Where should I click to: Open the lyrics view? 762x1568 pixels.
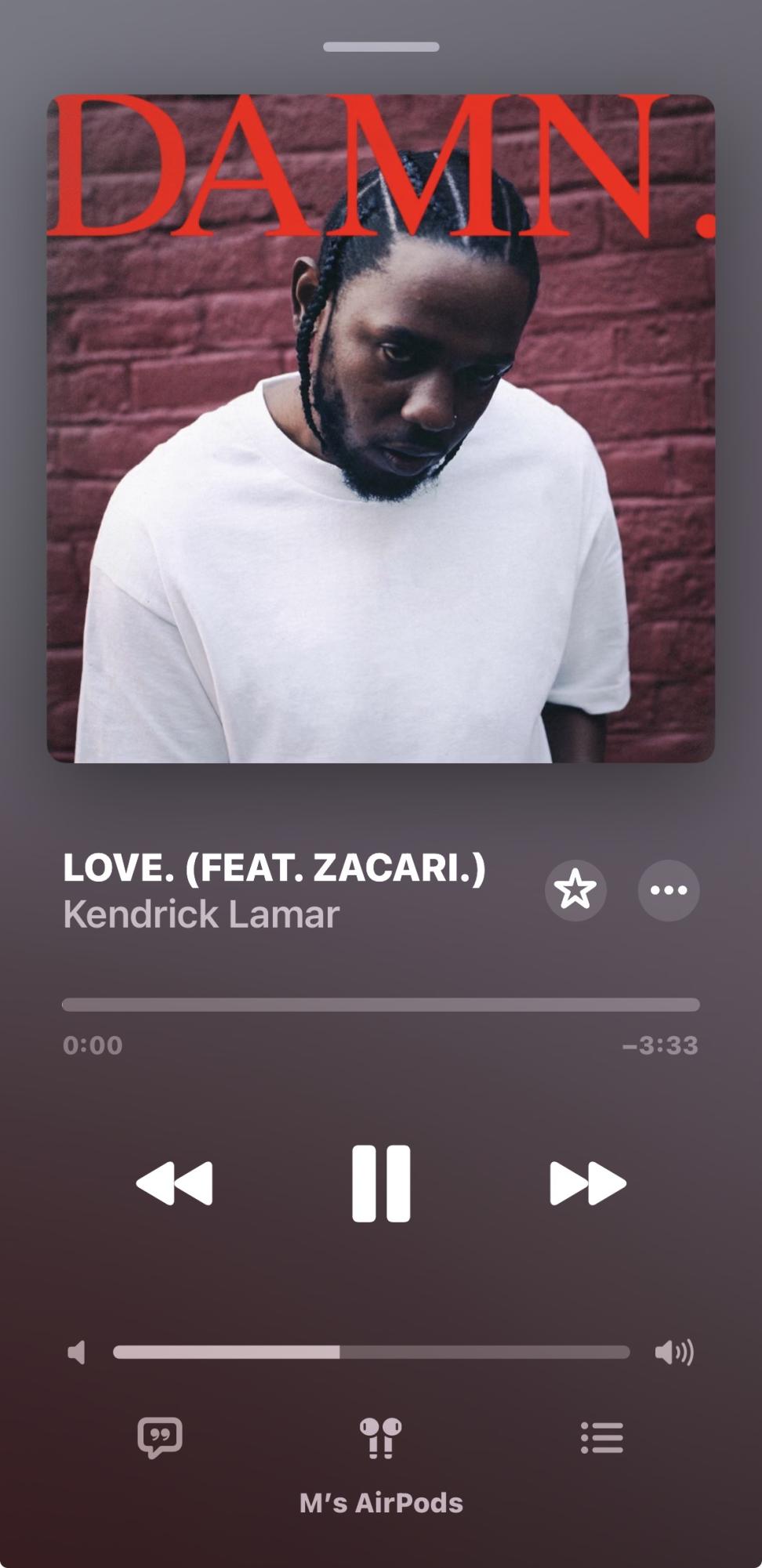(x=160, y=1438)
